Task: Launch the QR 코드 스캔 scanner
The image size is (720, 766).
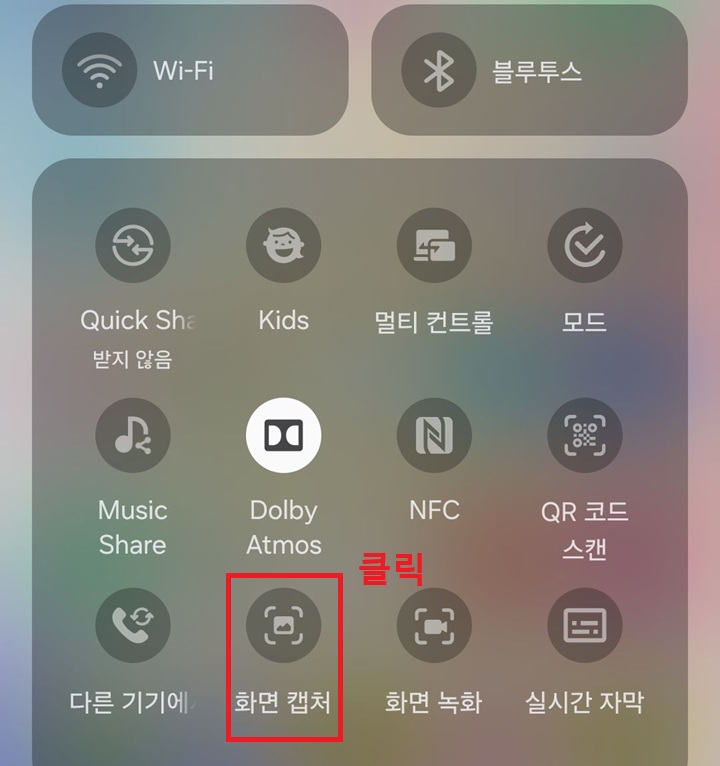Action: (x=585, y=434)
